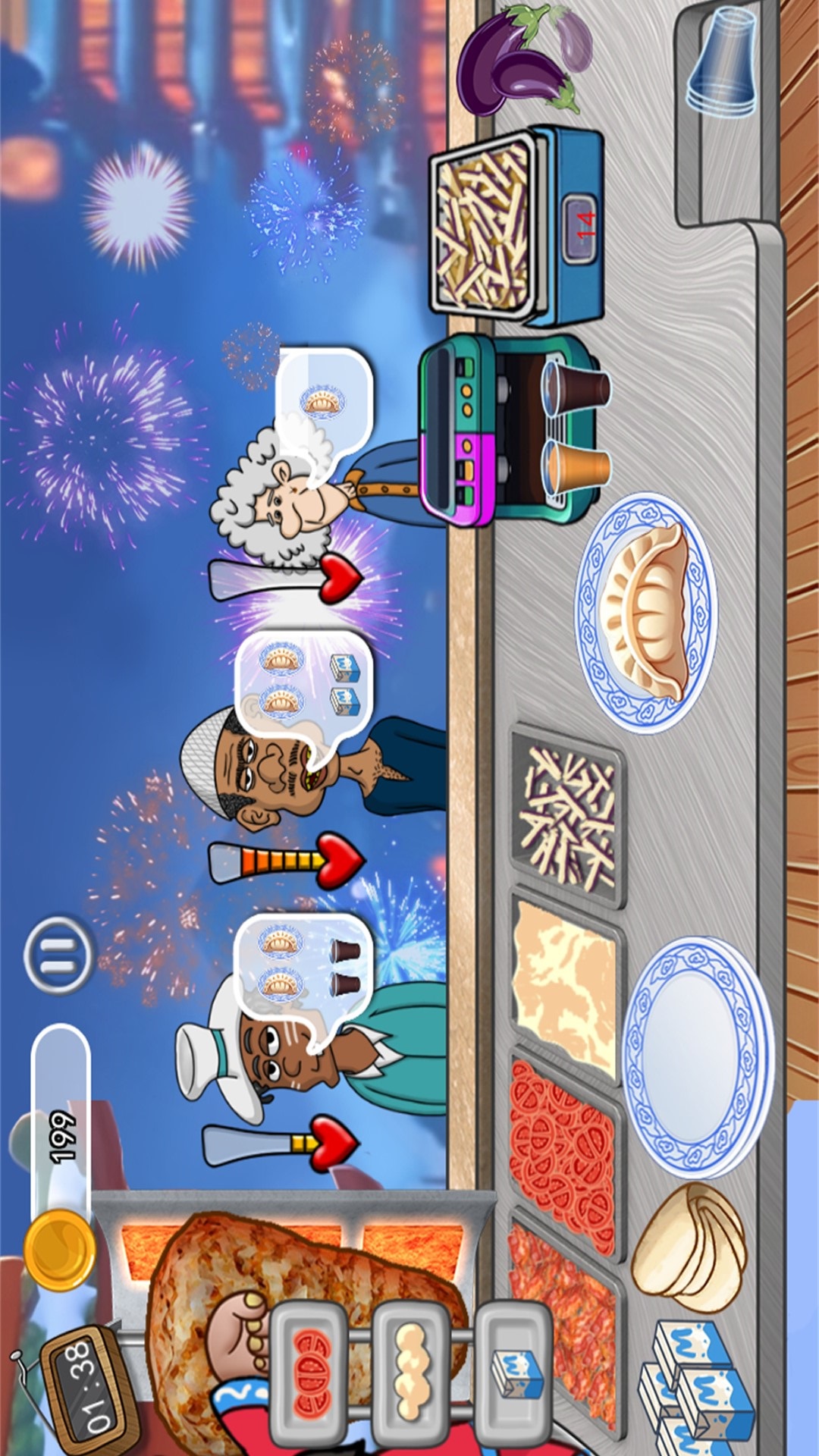Screen dimensions: 819x1456
Task: Add fries from the fries tray
Action: [566, 814]
